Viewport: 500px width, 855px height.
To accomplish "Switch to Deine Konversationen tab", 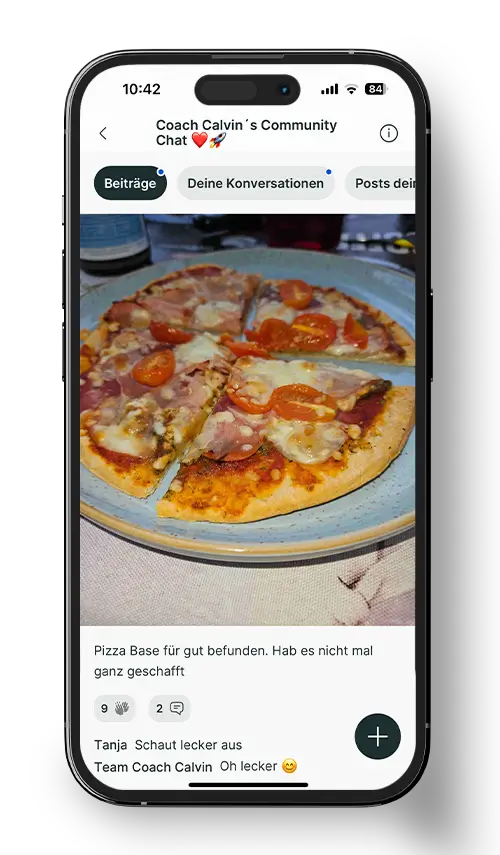I will 255,183.
